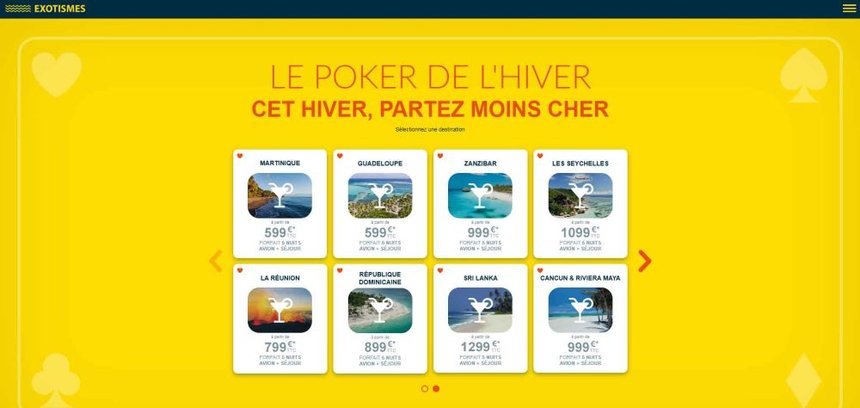Select the La Réunion destination card

pyautogui.click(x=280, y=318)
